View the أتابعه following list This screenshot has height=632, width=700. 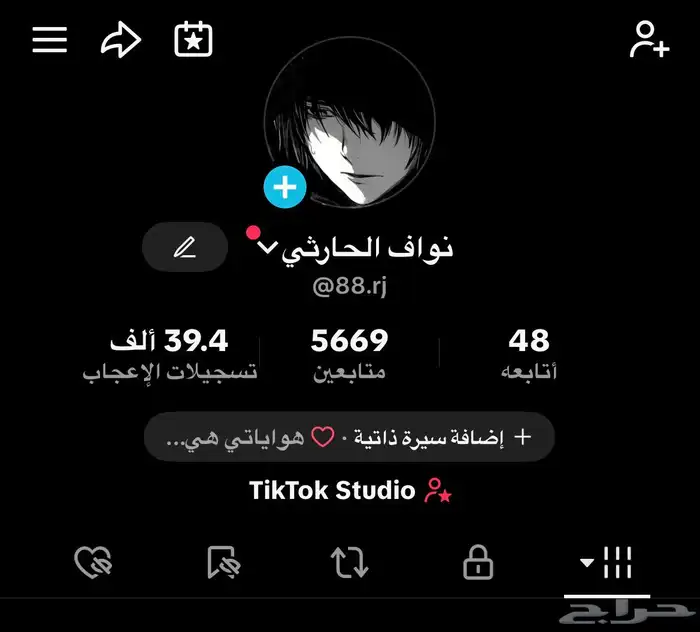tap(528, 355)
